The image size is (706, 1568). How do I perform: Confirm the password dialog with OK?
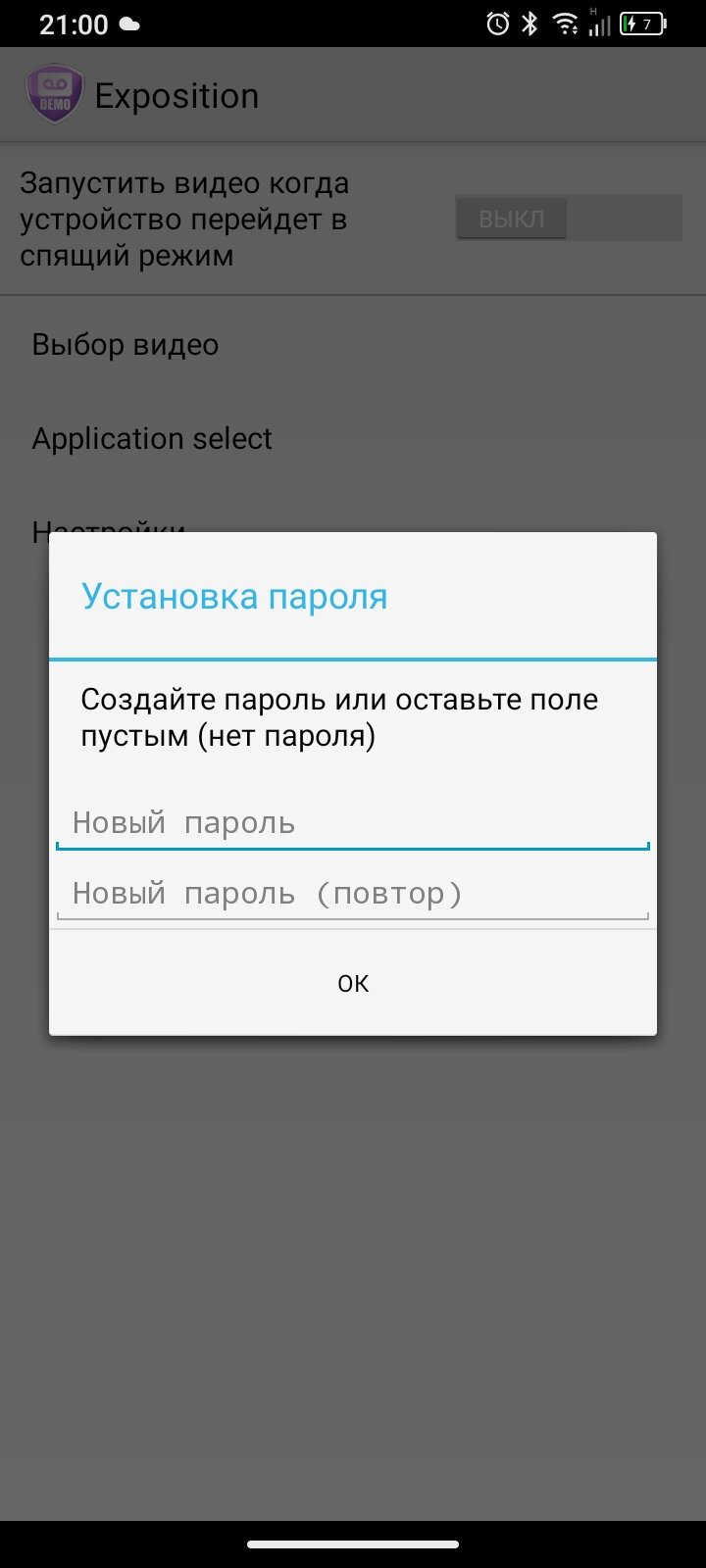tap(353, 983)
